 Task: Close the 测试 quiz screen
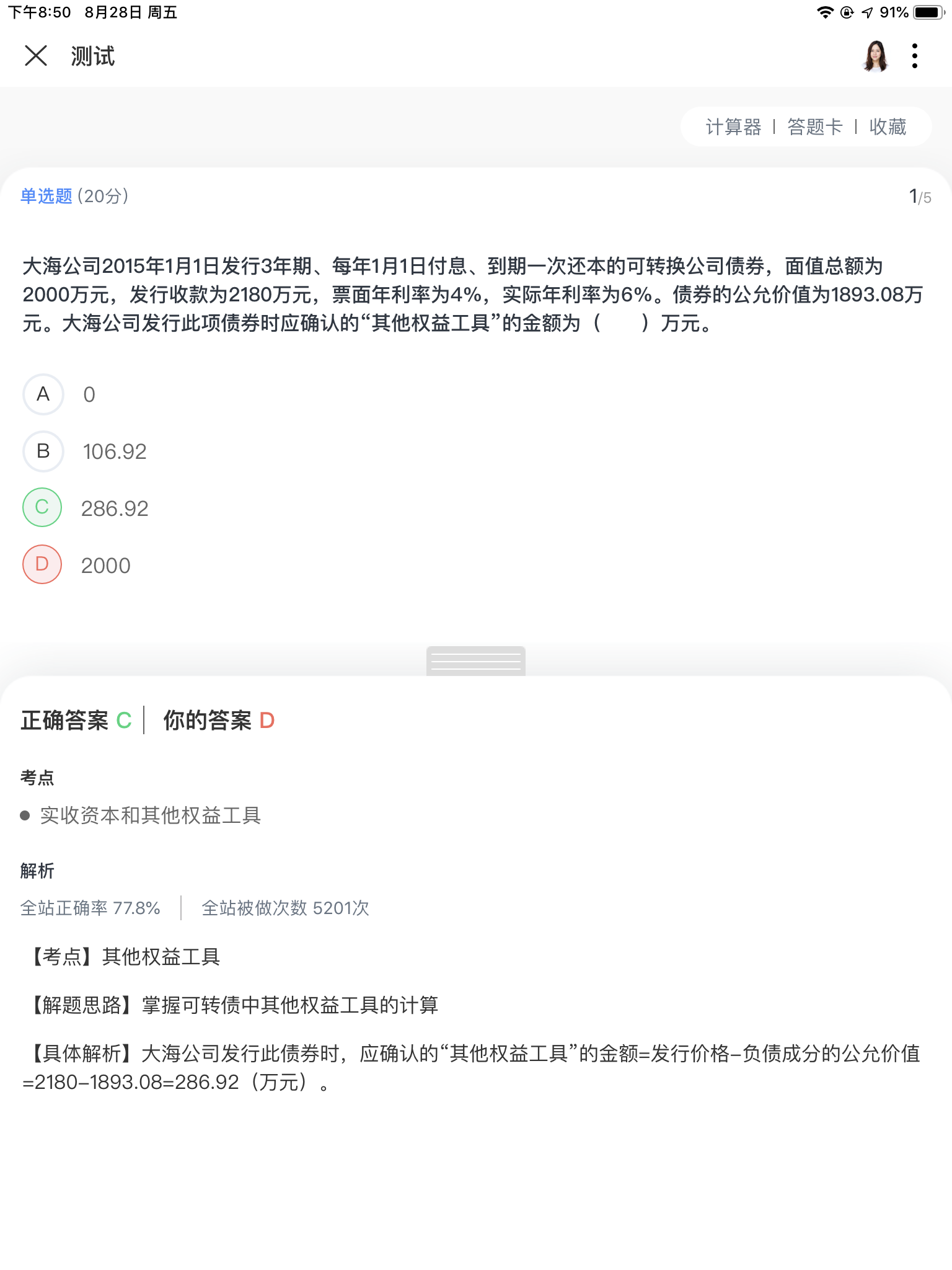[35, 56]
